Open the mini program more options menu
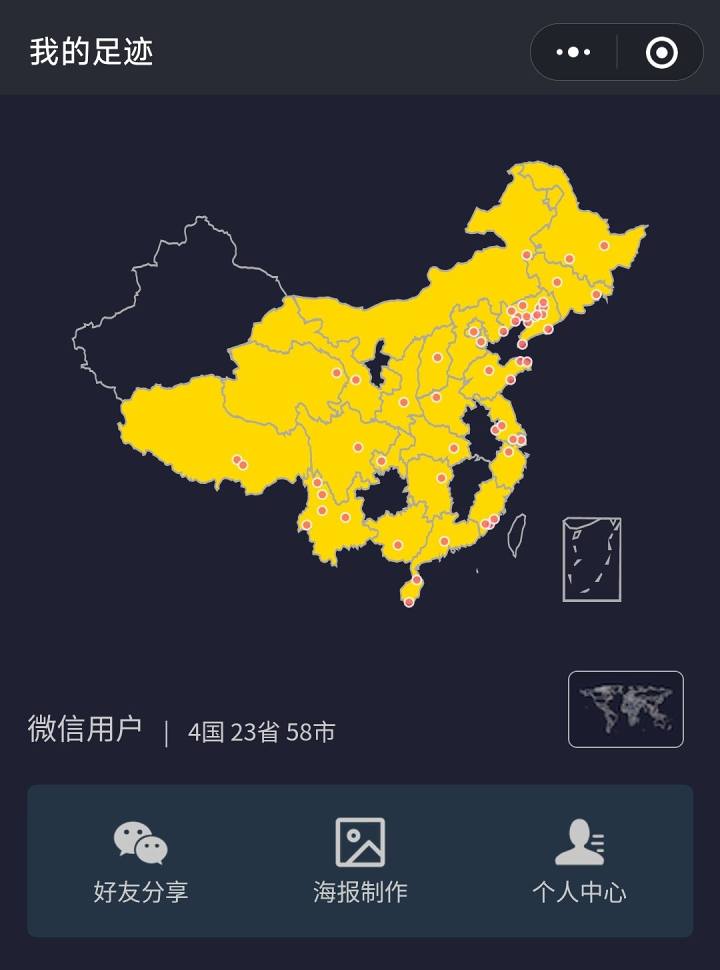The width and height of the screenshot is (720, 970). 573,52
